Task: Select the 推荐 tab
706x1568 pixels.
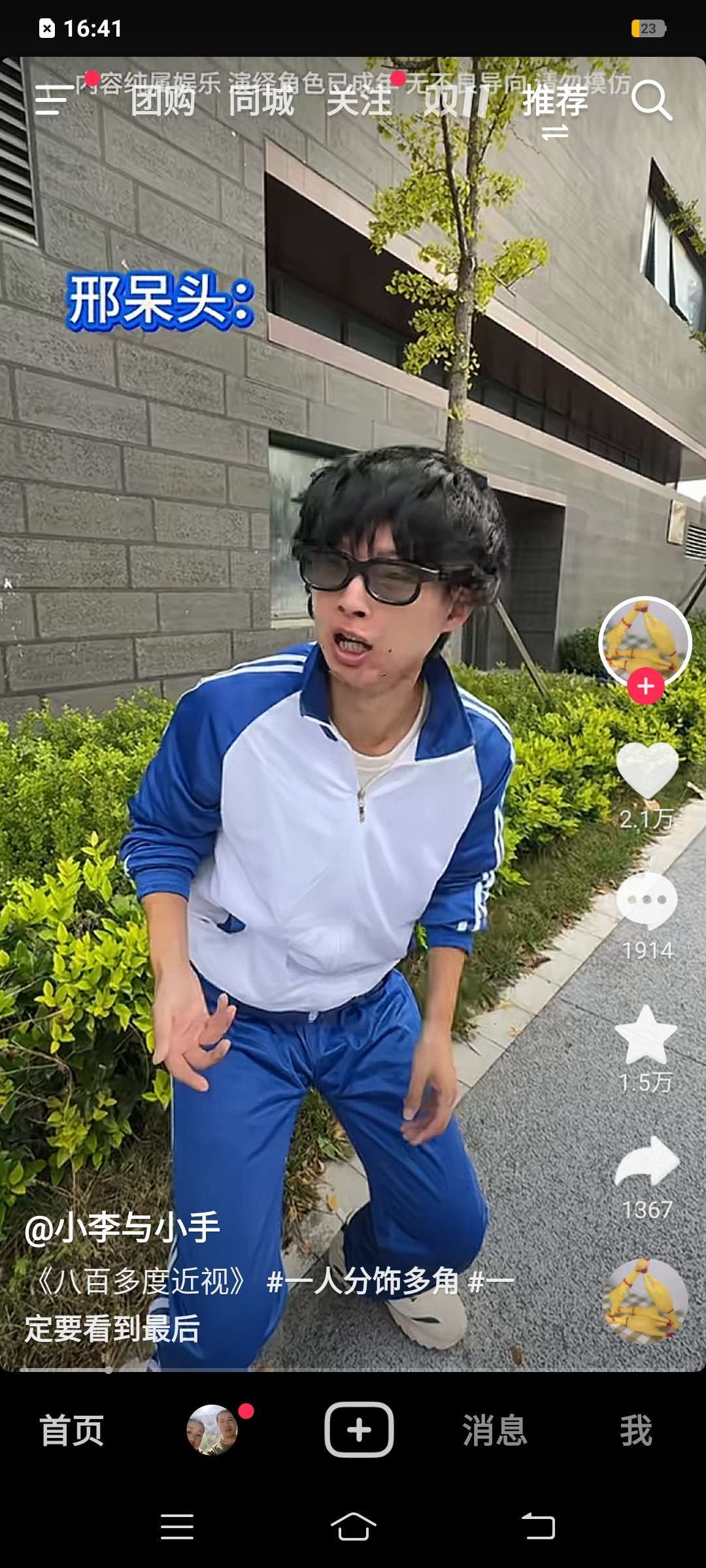Action: pyautogui.click(x=555, y=101)
